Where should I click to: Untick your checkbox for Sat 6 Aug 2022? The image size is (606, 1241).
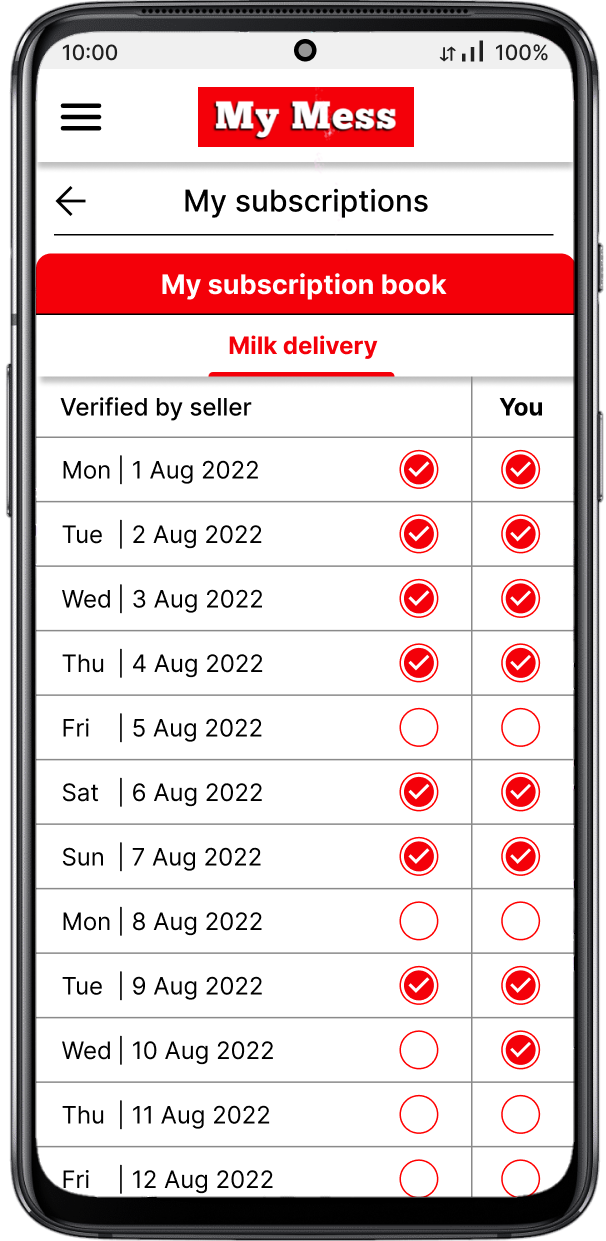click(520, 793)
